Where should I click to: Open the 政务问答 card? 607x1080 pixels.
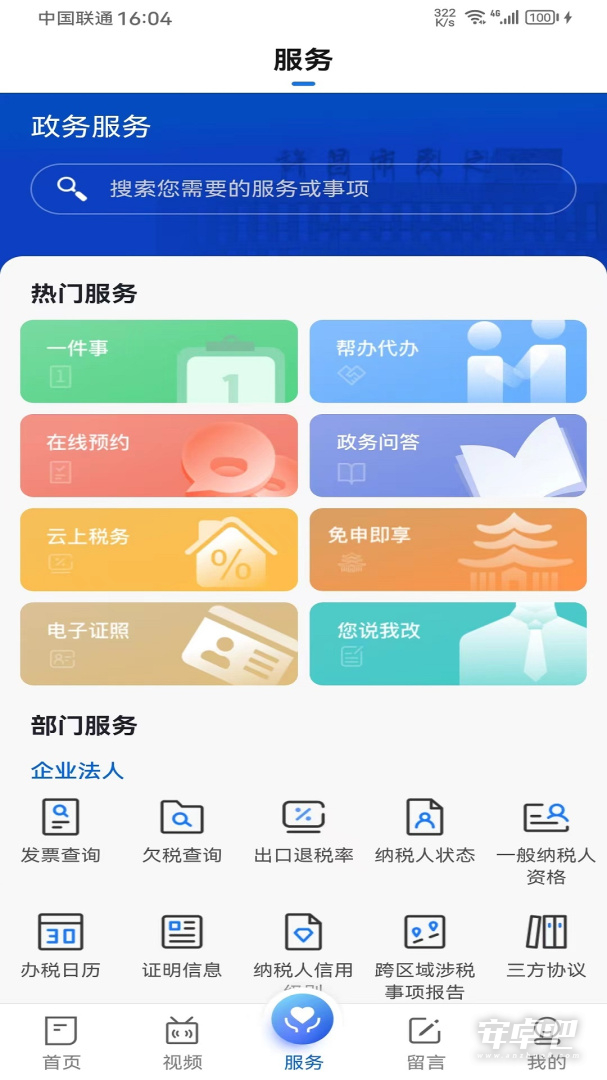tap(448, 455)
